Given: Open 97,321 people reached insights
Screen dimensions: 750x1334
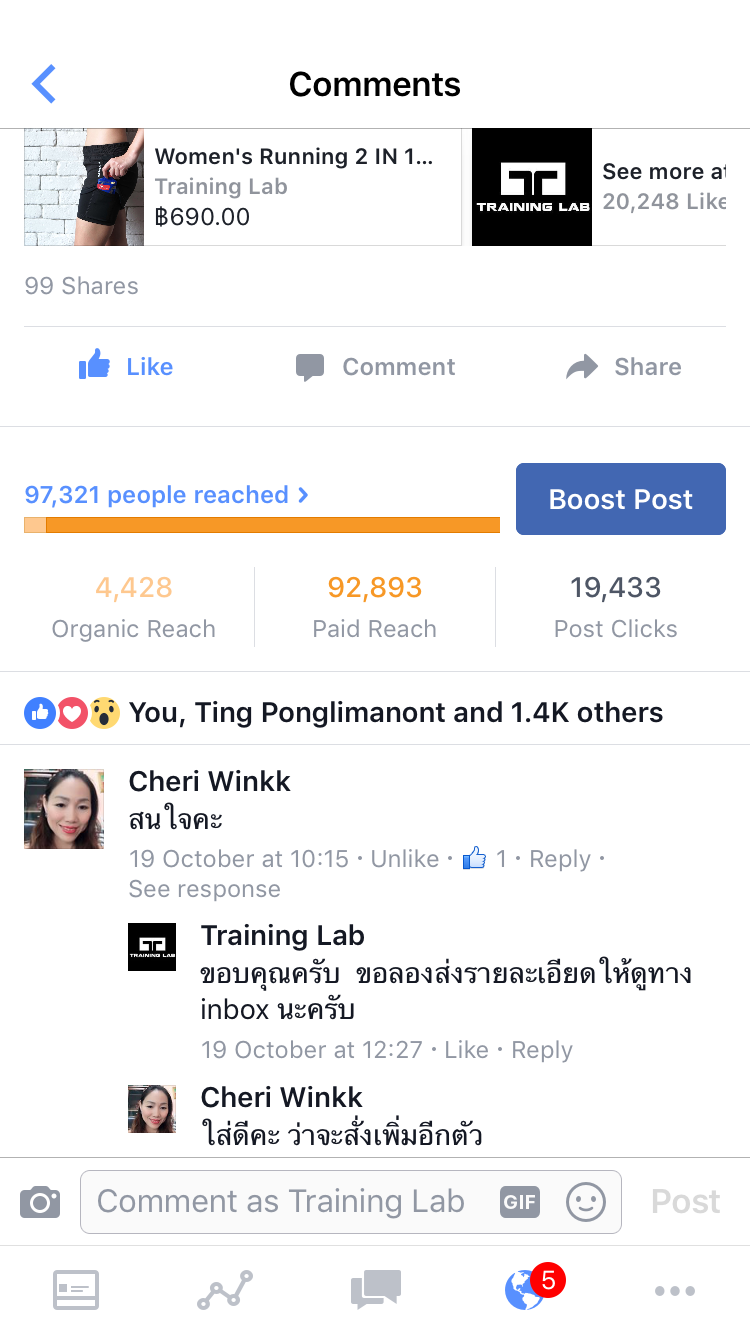Looking at the screenshot, I should pos(166,495).
